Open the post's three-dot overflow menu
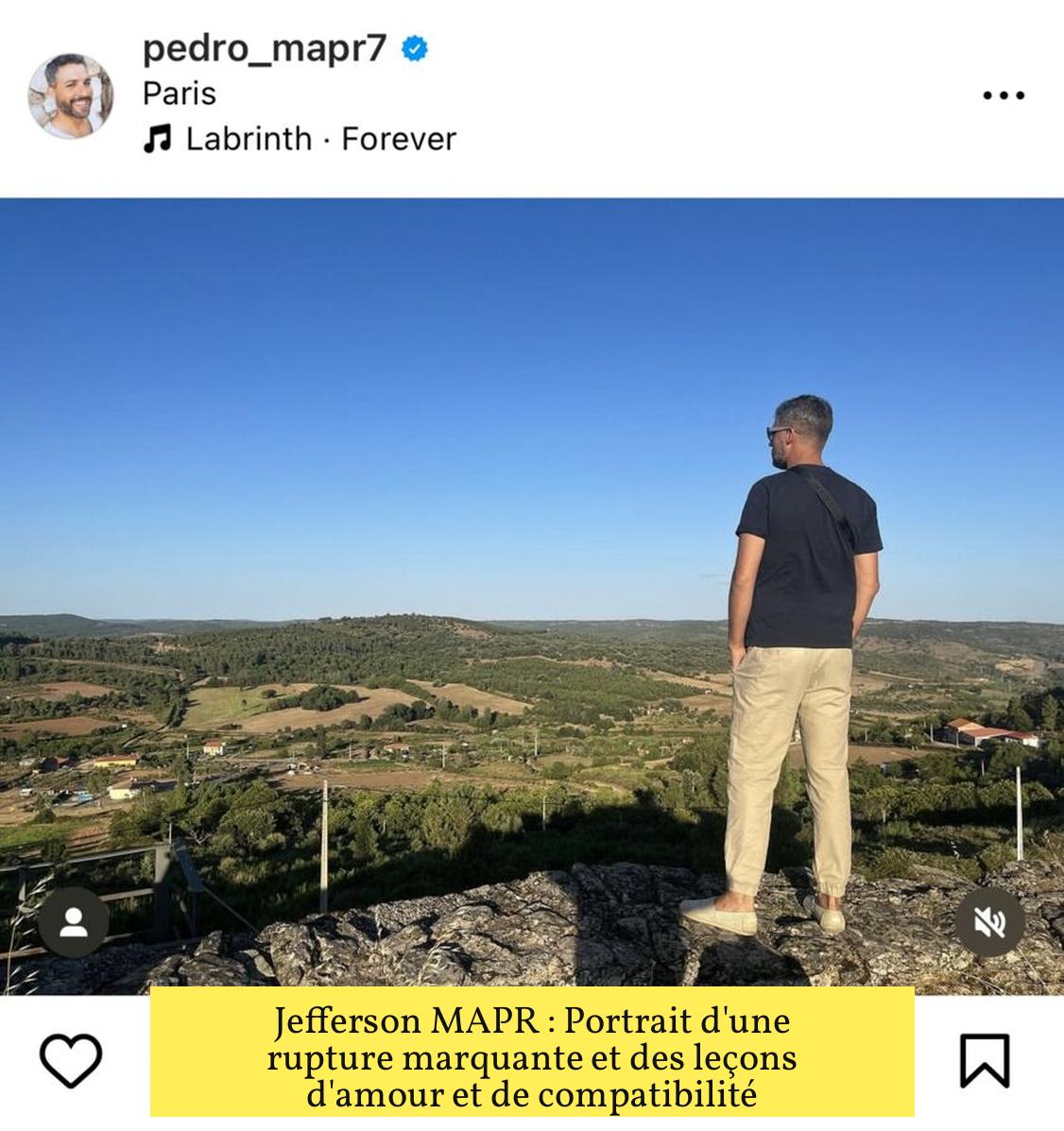The width and height of the screenshot is (1064, 1131). 1004,95
